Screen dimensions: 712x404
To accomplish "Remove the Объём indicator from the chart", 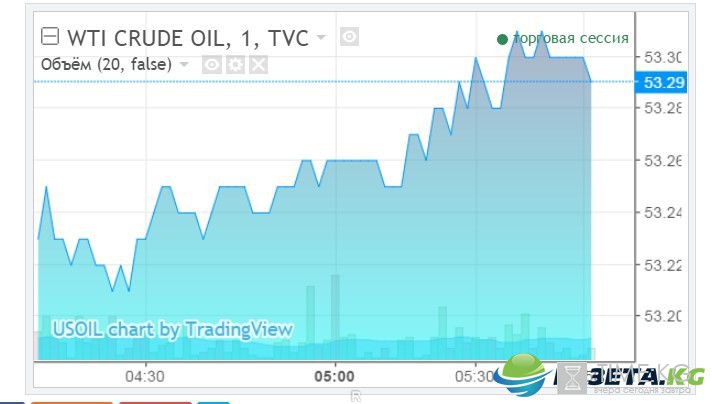I will click(x=258, y=65).
